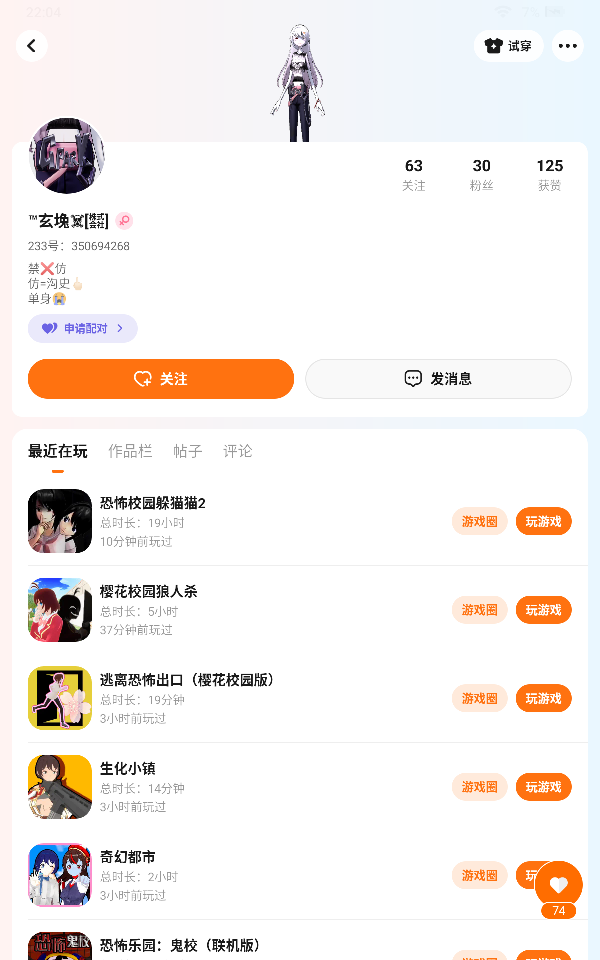Tap the floating heart like button
The height and width of the screenshot is (960, 600).
pos(558,885)
